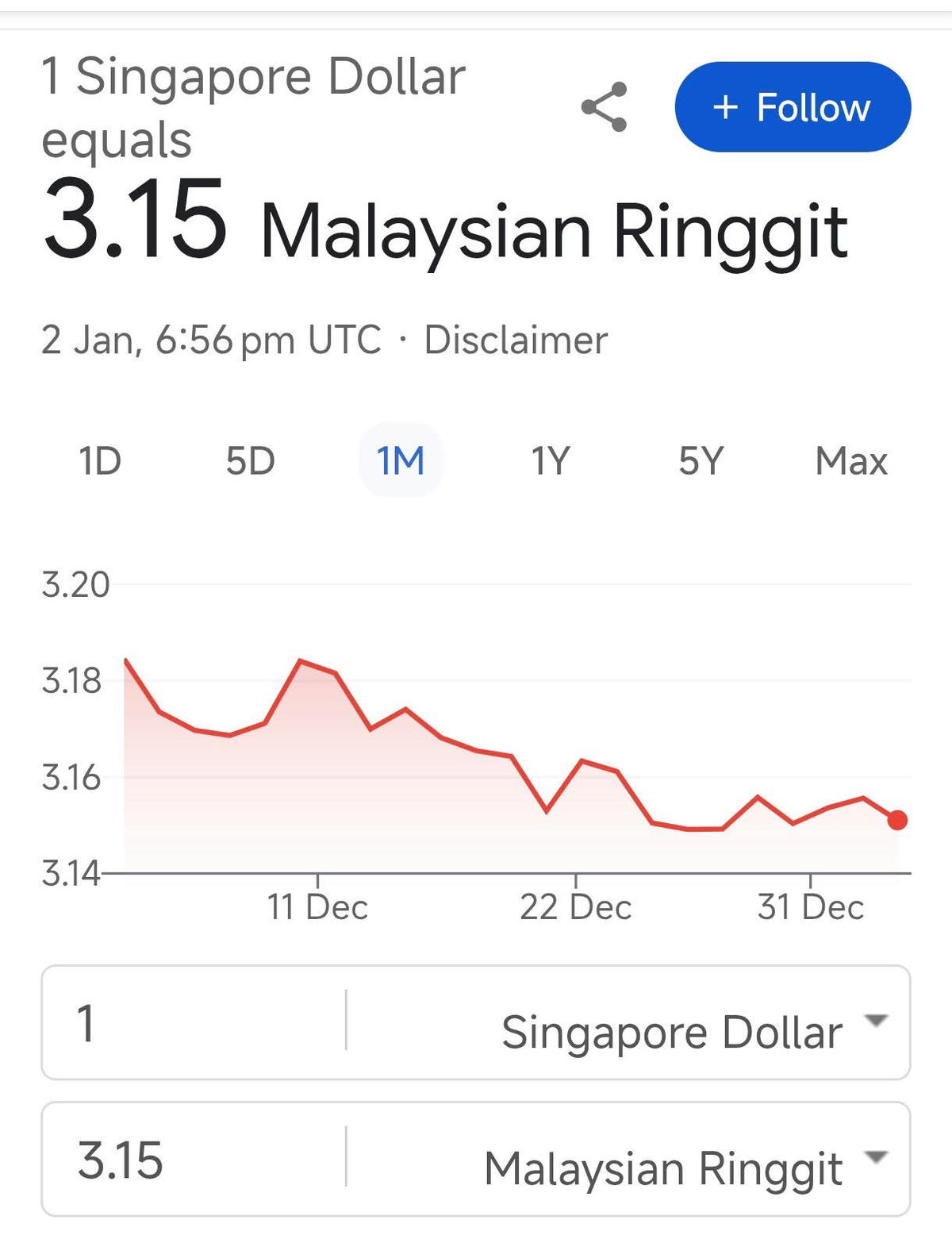Keep the 1M tab selected
The height and width of the screenshot is (1239, 952).
click(x=400, y=460)
